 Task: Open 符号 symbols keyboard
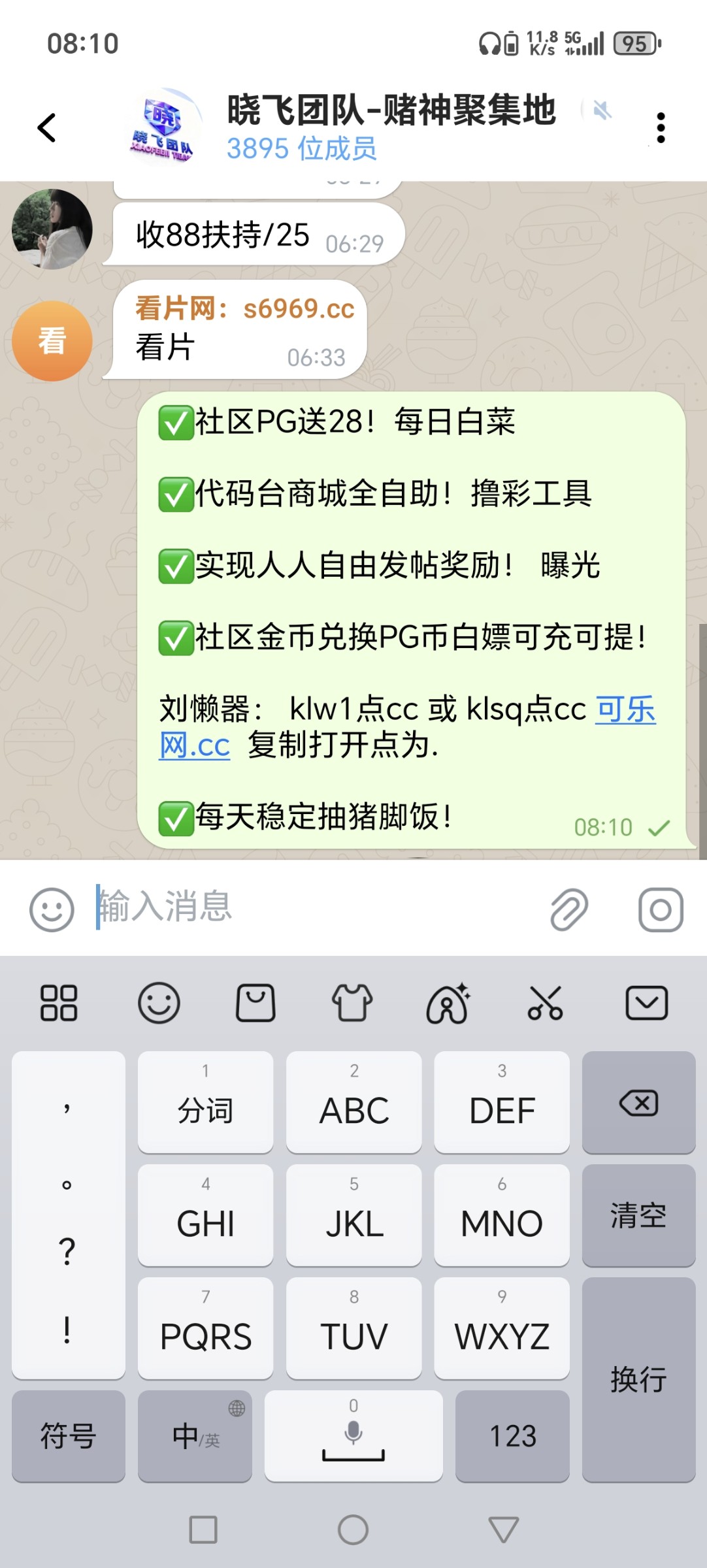69,1436
